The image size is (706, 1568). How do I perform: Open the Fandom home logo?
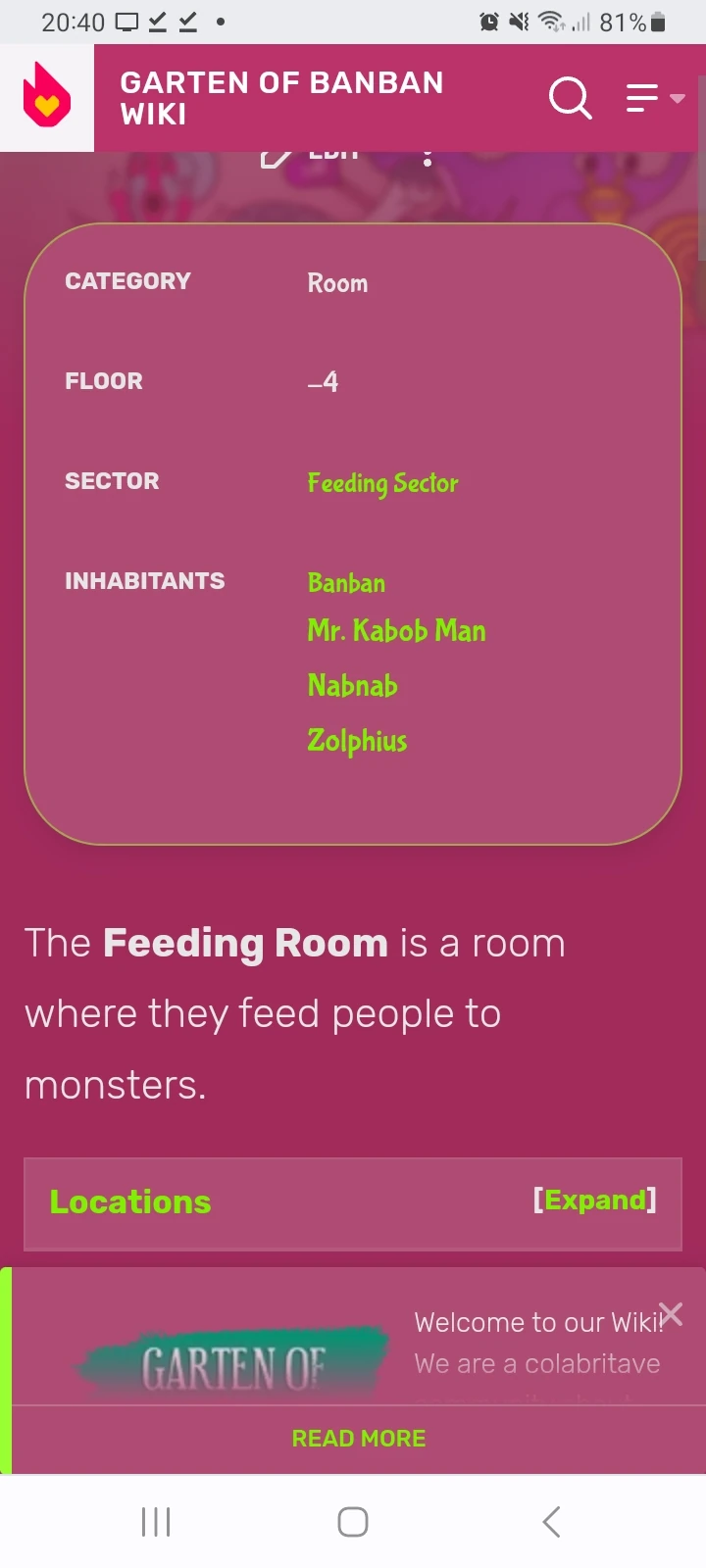click(x=47, y=96)
